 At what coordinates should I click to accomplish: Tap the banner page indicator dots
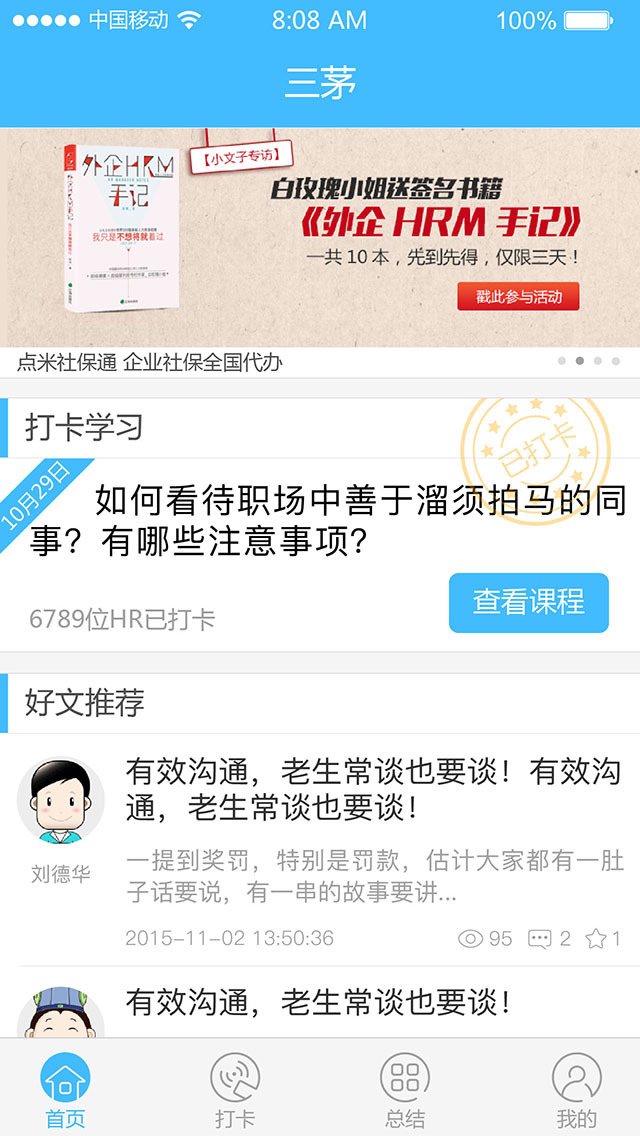[589, 361]
